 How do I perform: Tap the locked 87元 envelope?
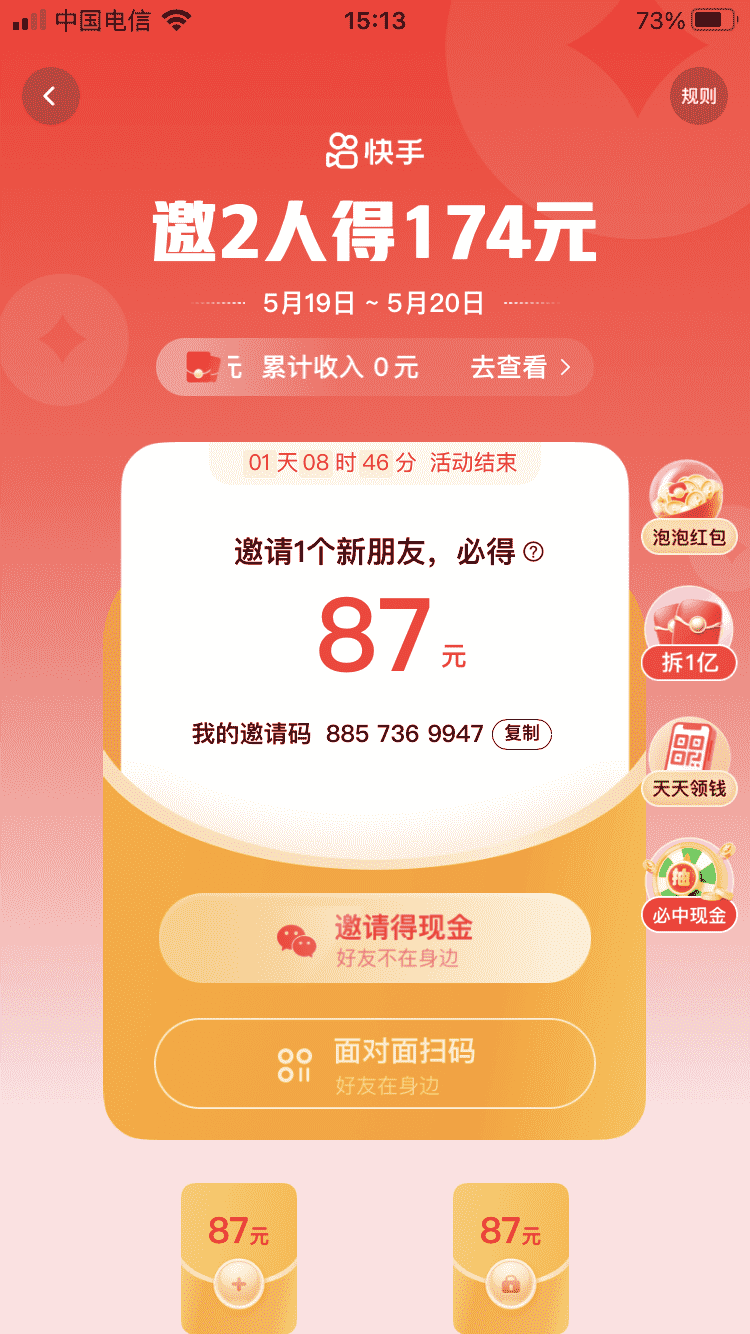click(510, 1258)
